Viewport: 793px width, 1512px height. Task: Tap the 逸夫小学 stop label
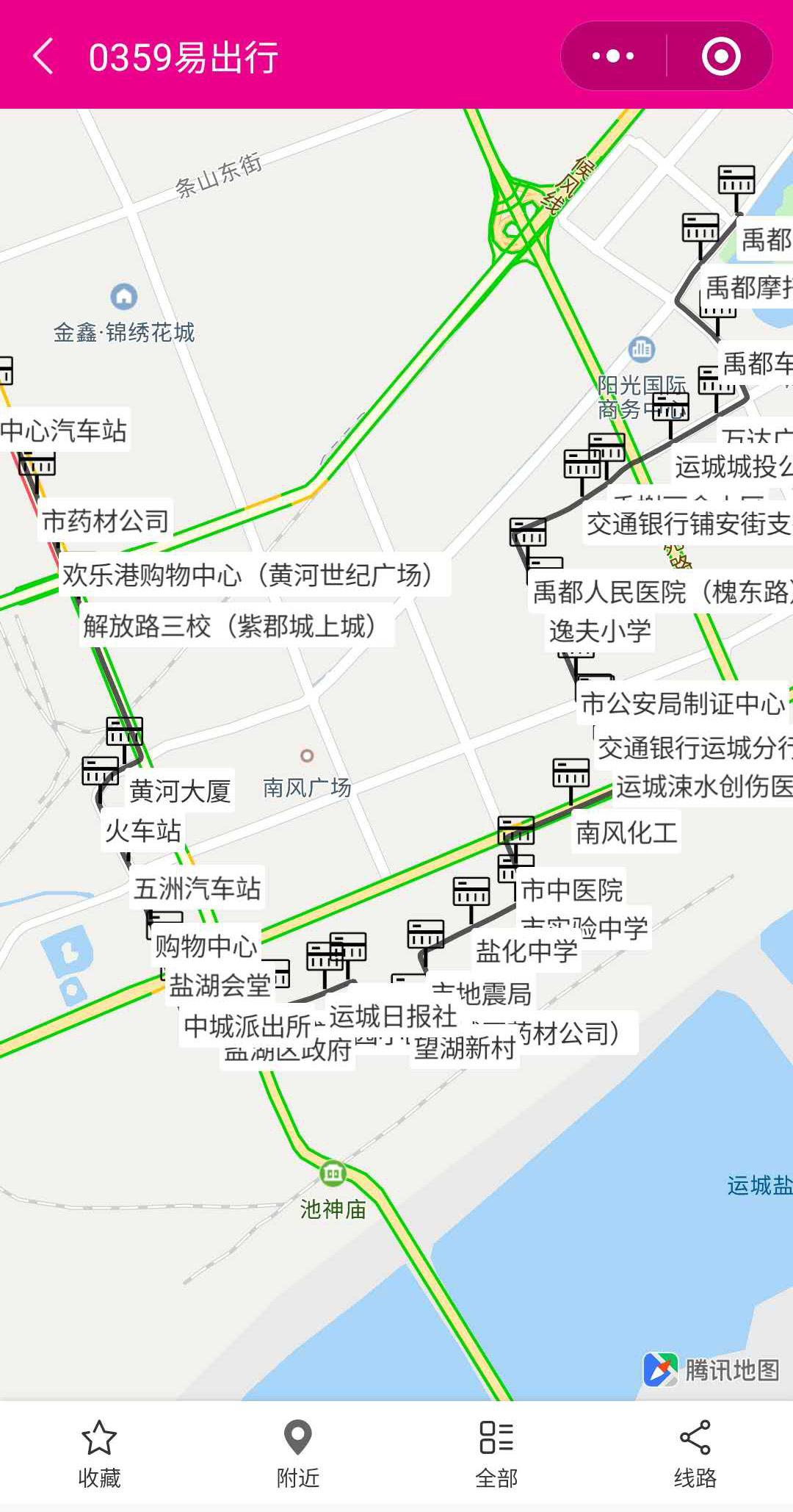pyautogui.click(x=600, y=630)
